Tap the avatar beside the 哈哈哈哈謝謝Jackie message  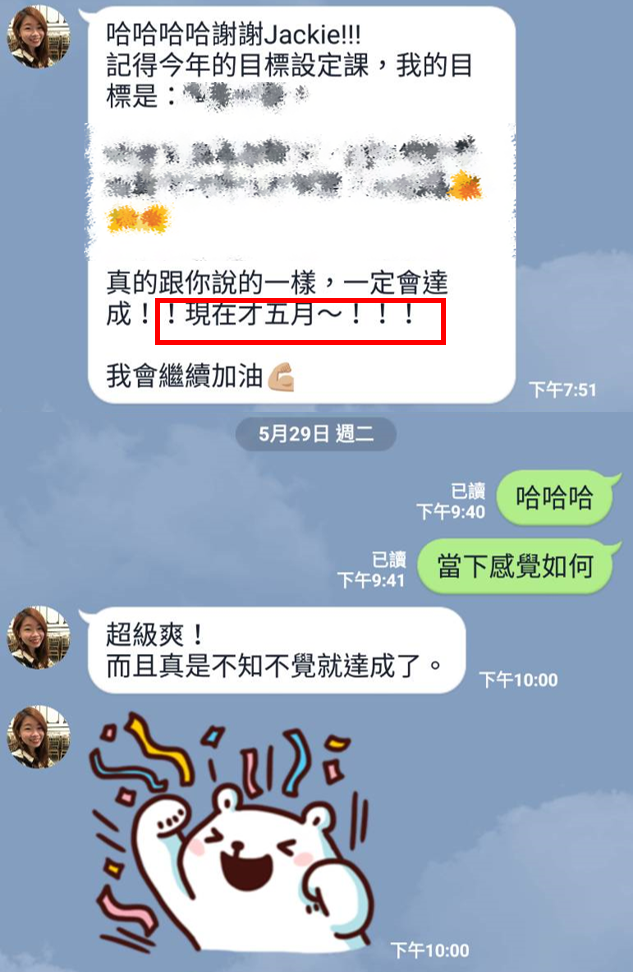coord(40,36)
